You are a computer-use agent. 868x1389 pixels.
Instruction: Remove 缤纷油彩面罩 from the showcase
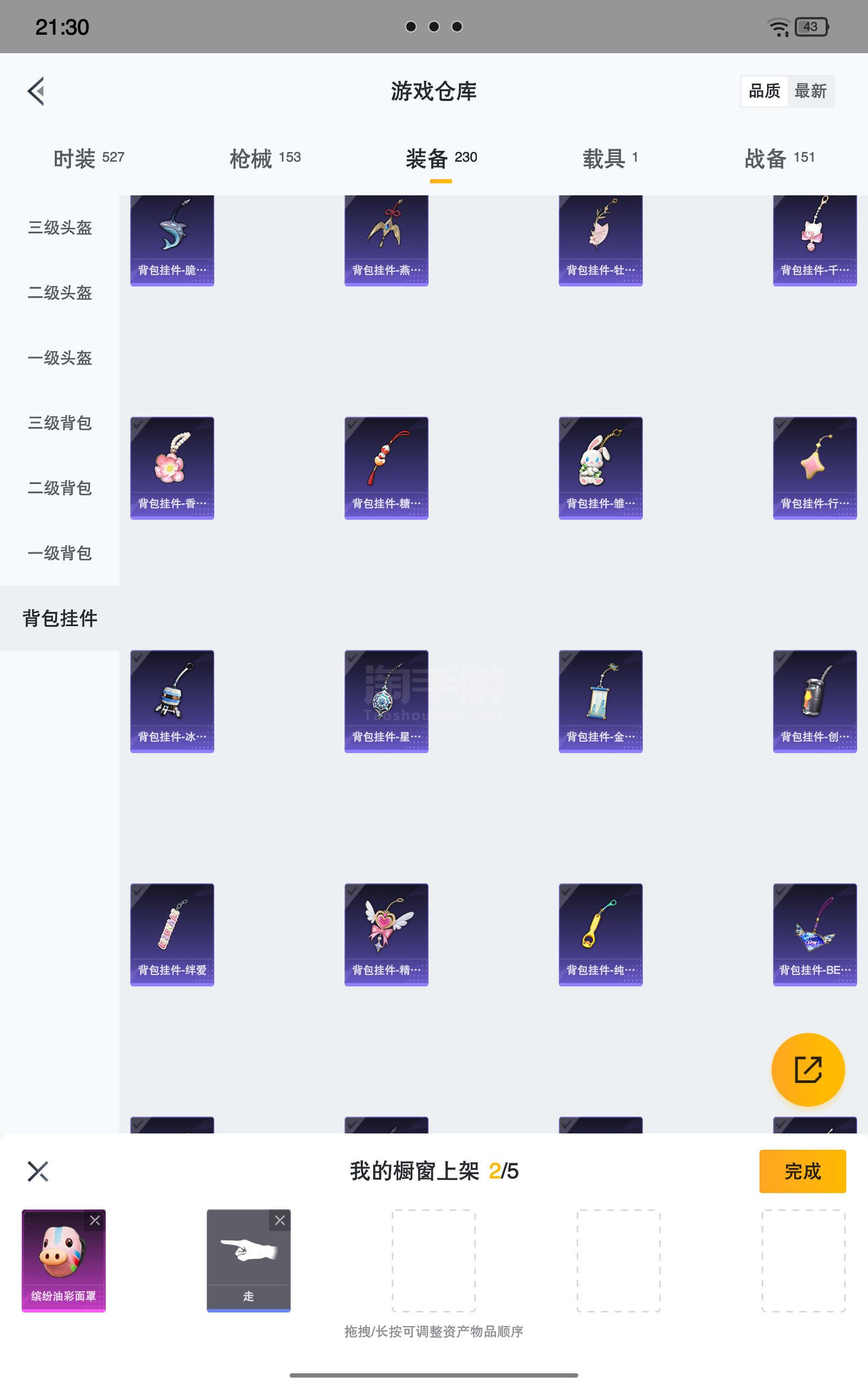[x=95, y=1220]
